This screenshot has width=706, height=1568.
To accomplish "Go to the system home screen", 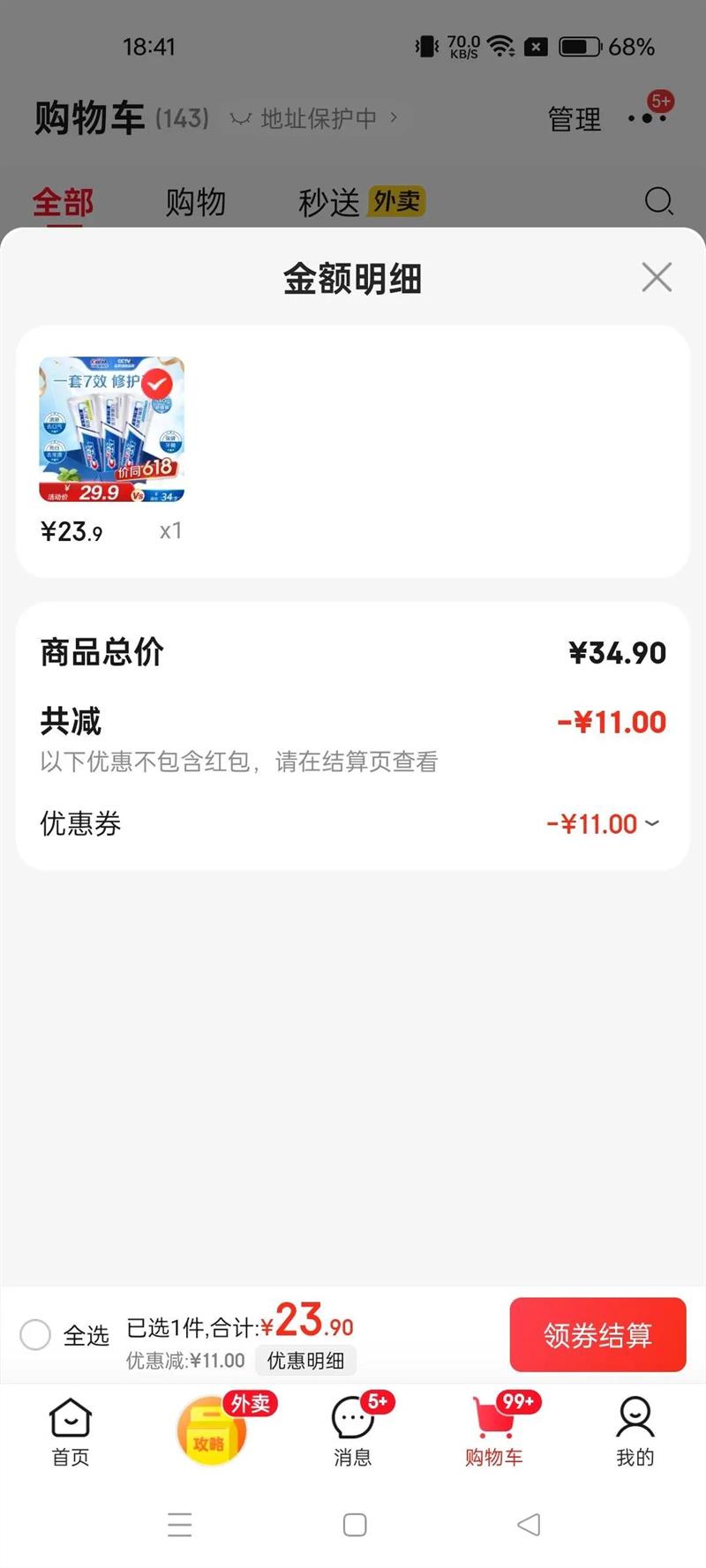I will pyautogui.click(x=355, y=1524).
